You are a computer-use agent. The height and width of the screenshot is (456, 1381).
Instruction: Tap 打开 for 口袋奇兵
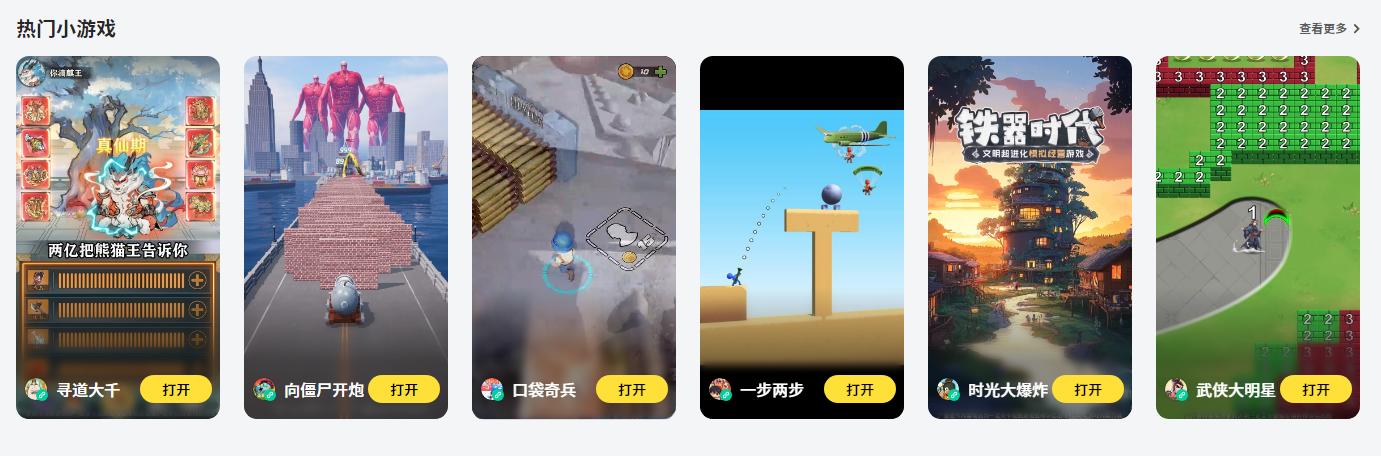pyautogui.click(x=632, y=389)
